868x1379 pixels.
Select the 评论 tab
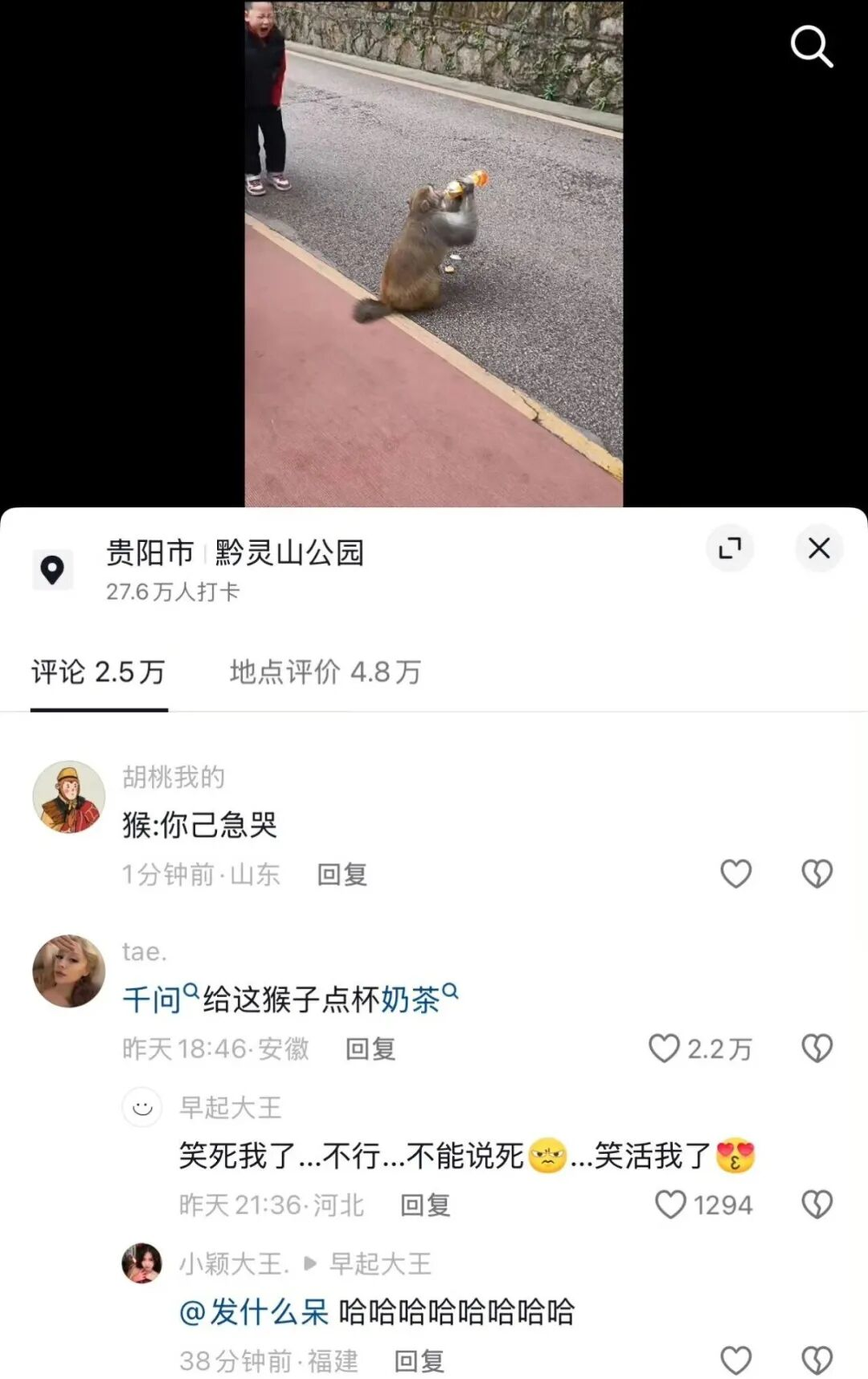[98, 672]
